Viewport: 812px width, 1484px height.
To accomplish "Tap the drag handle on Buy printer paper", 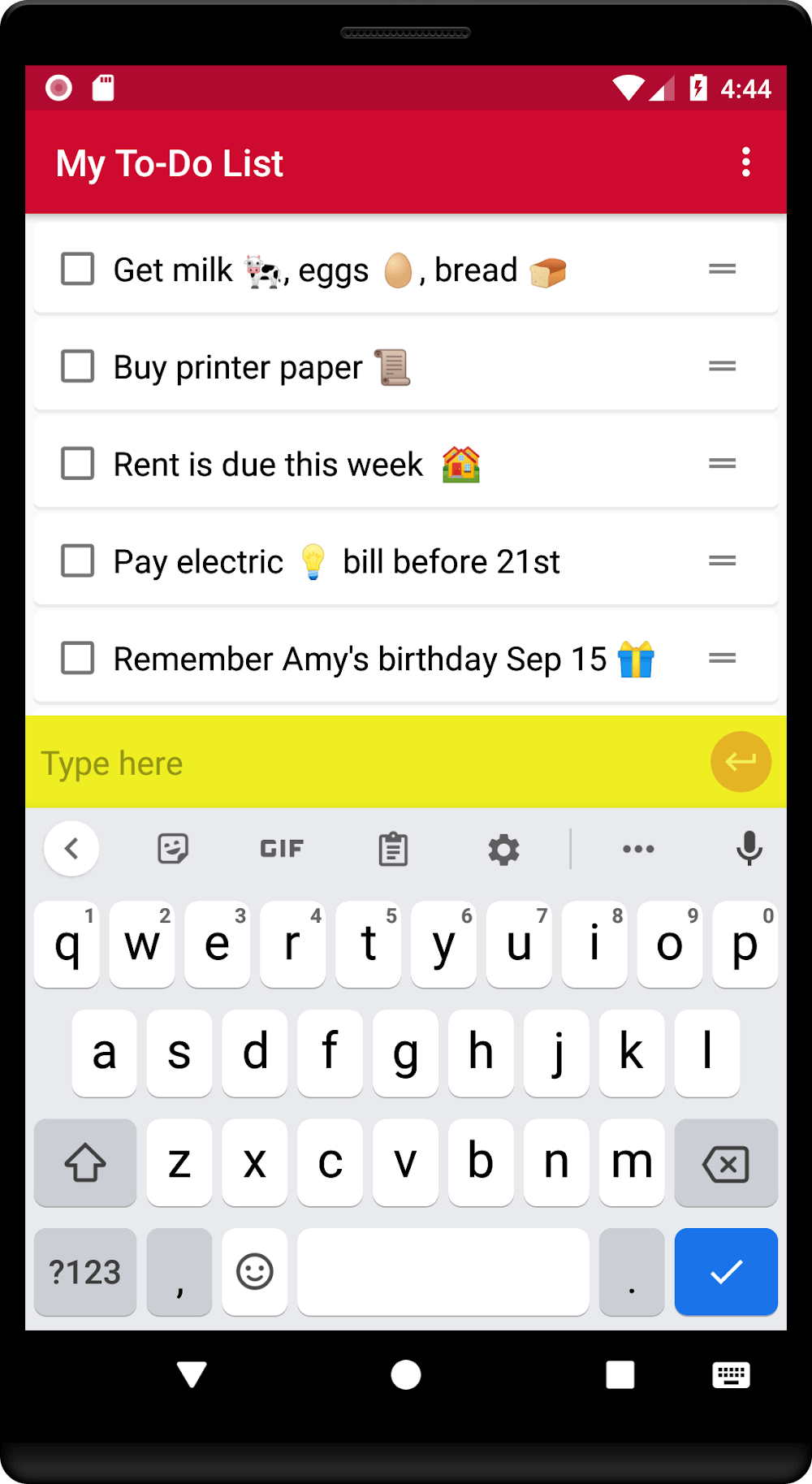I will coord(722,366).
